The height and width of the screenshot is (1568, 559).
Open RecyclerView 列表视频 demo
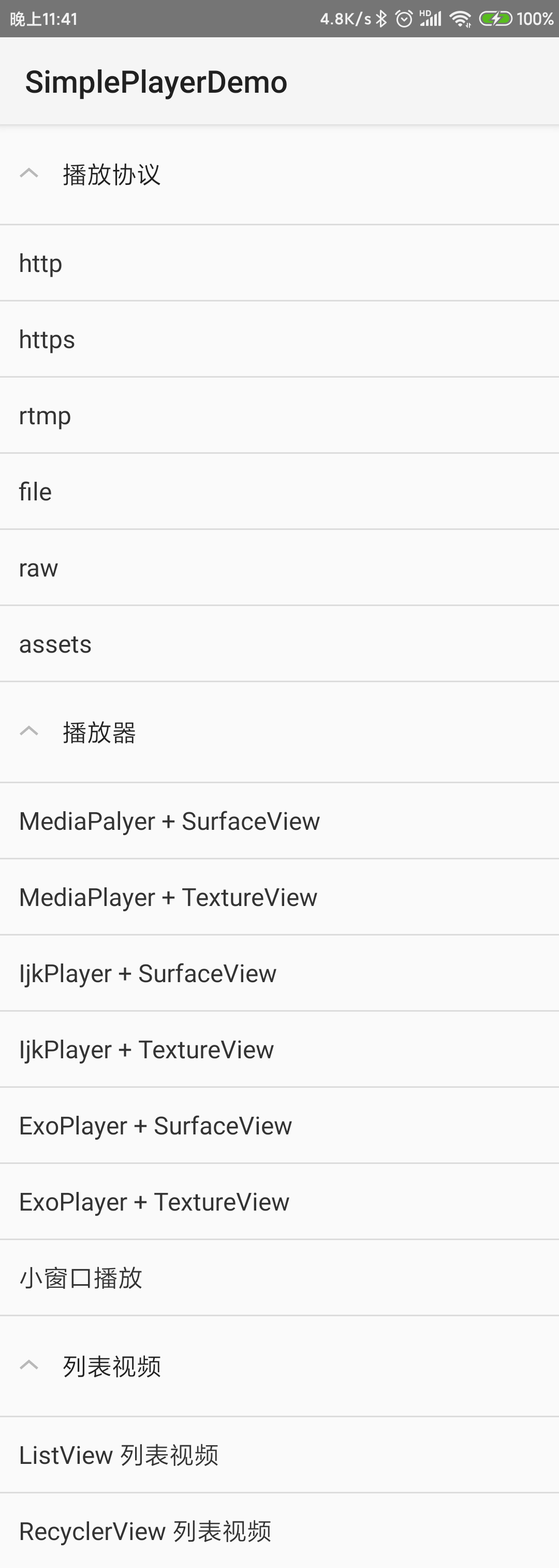tap(279, 1531)
